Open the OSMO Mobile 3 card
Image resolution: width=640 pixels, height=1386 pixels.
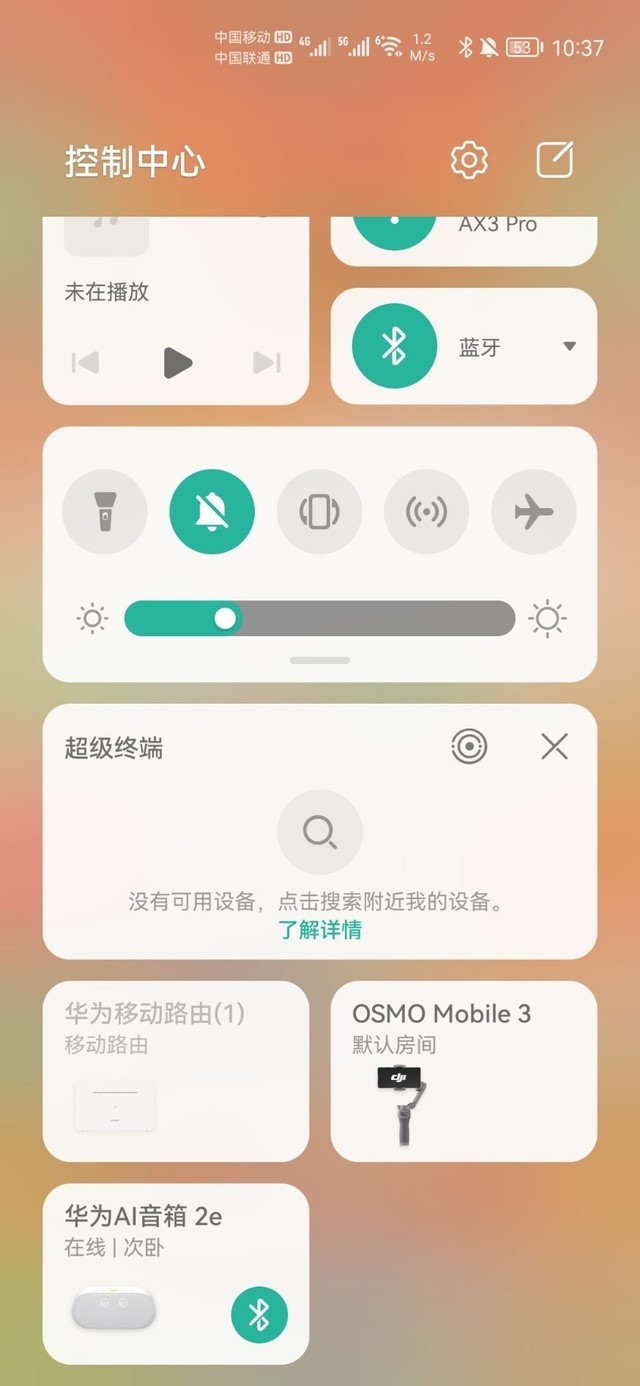click(x=463, y=1071)
